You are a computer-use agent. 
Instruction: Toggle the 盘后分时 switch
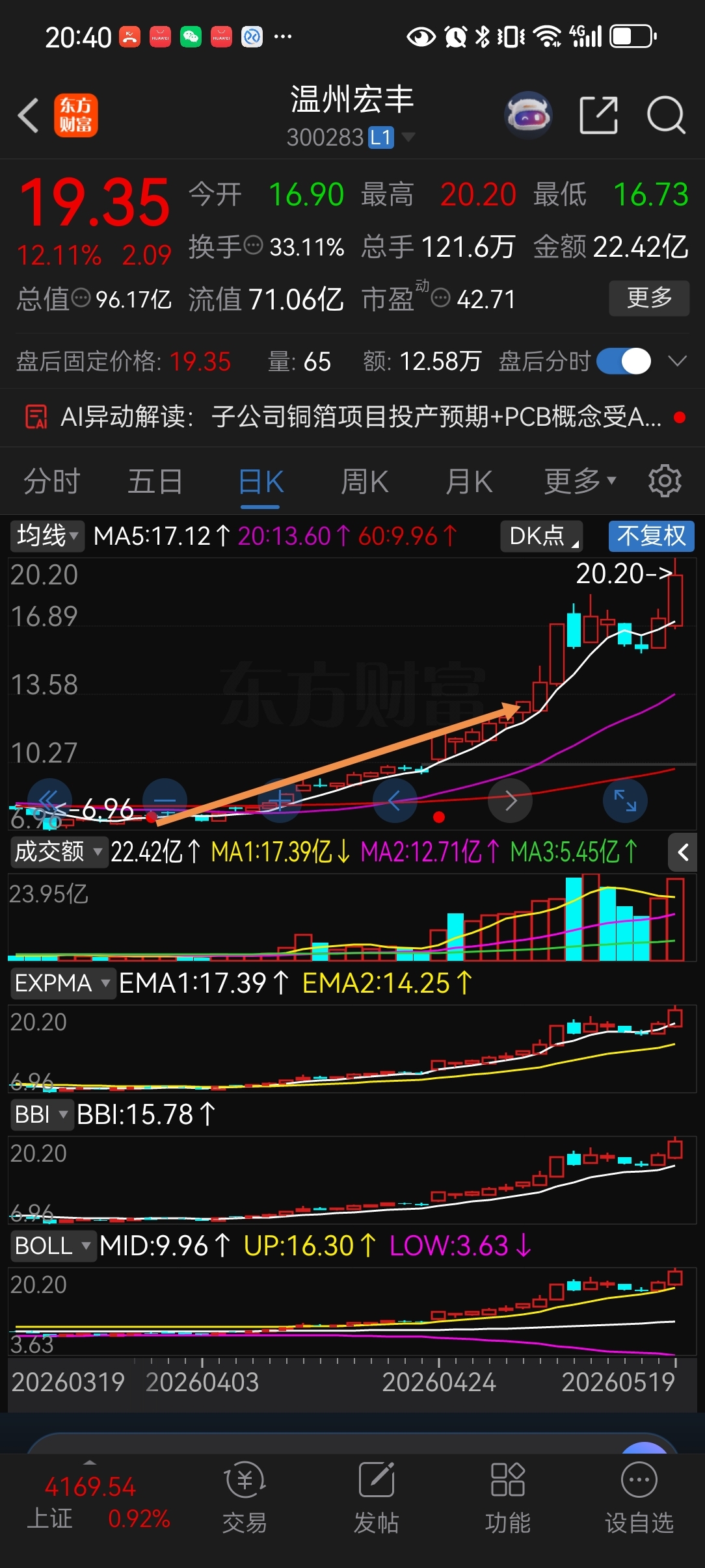point(624,361)
